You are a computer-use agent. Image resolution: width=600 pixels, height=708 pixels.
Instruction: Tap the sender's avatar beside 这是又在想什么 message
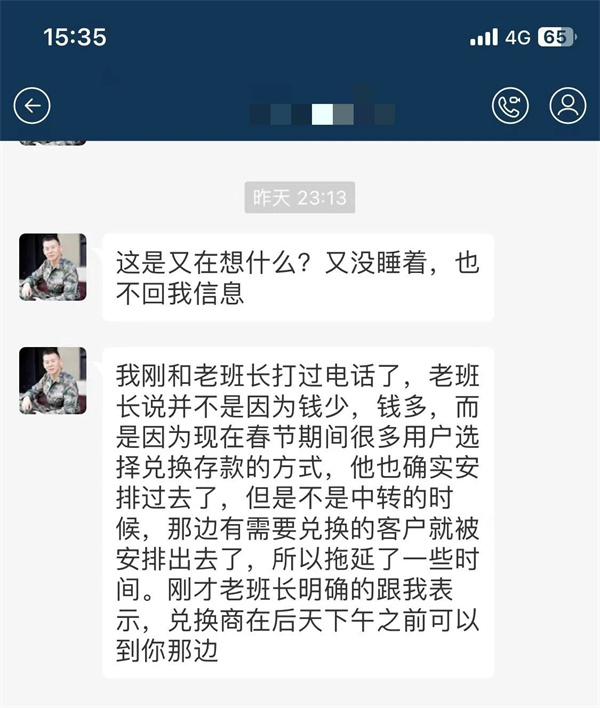pyautogui.click(x=52, y=267)
